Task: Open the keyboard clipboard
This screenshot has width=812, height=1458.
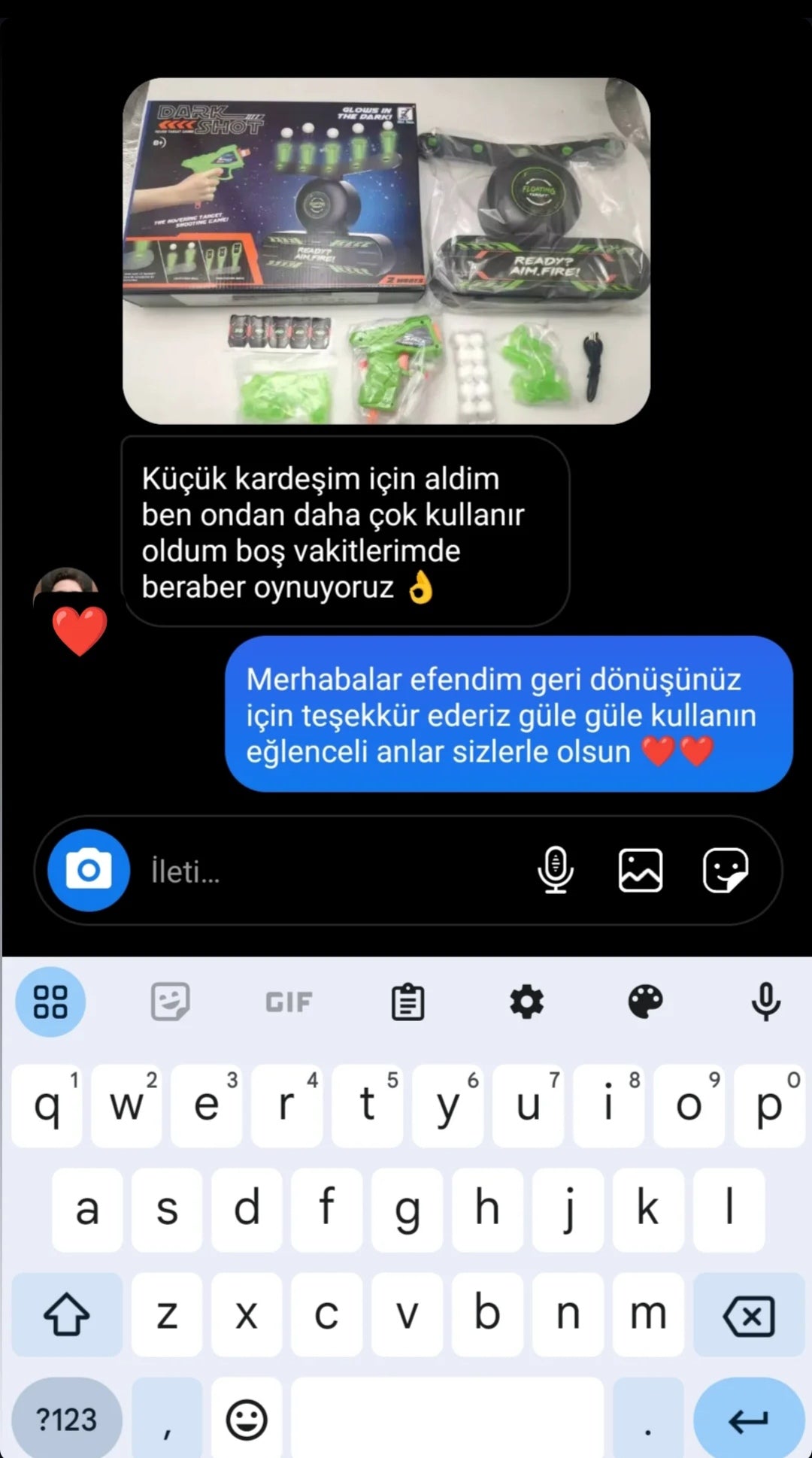Action: click(408, 1002)
